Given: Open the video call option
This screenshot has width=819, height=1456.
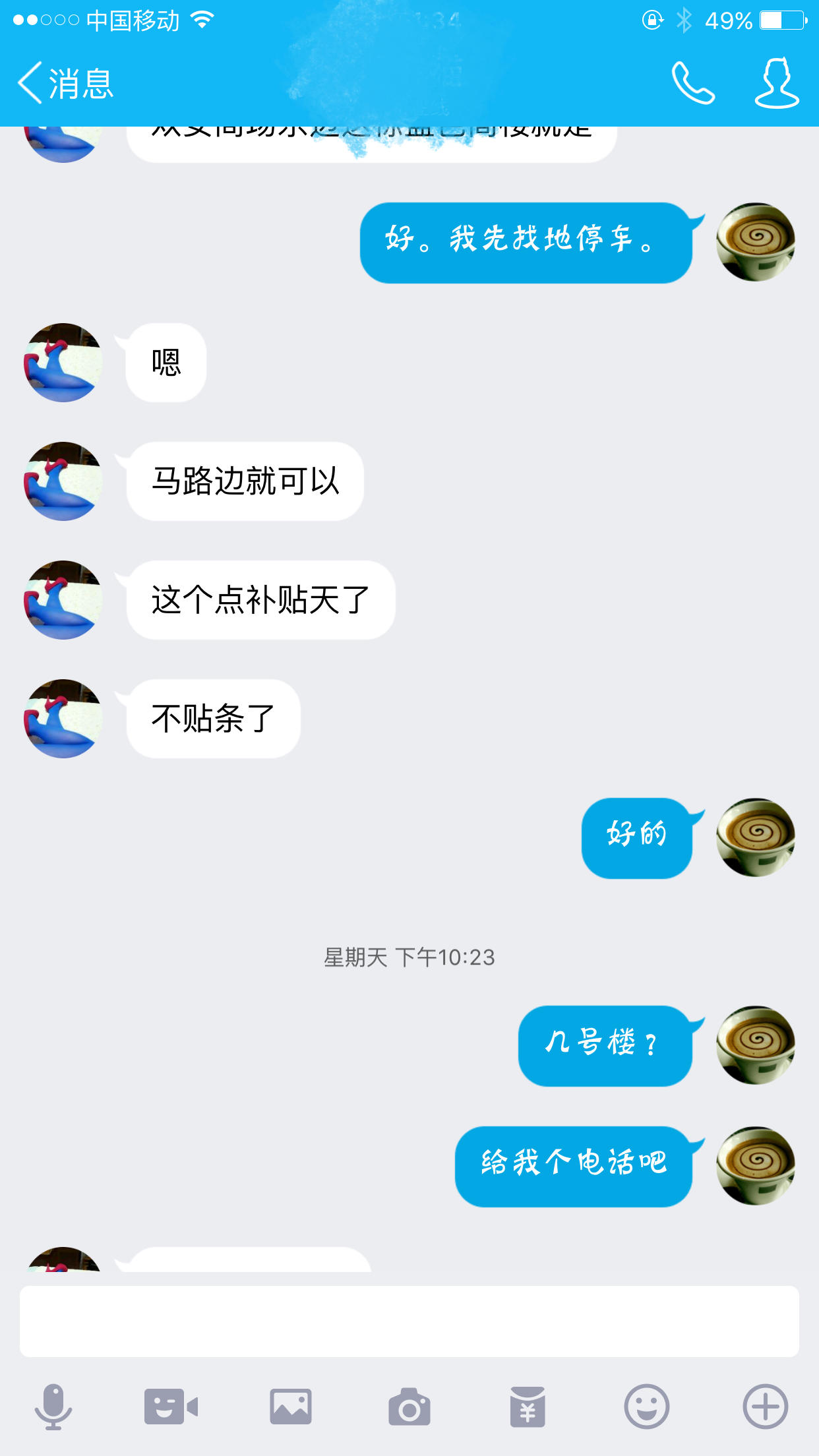Looking at the screenshot, I should (x=171, y=1407).
